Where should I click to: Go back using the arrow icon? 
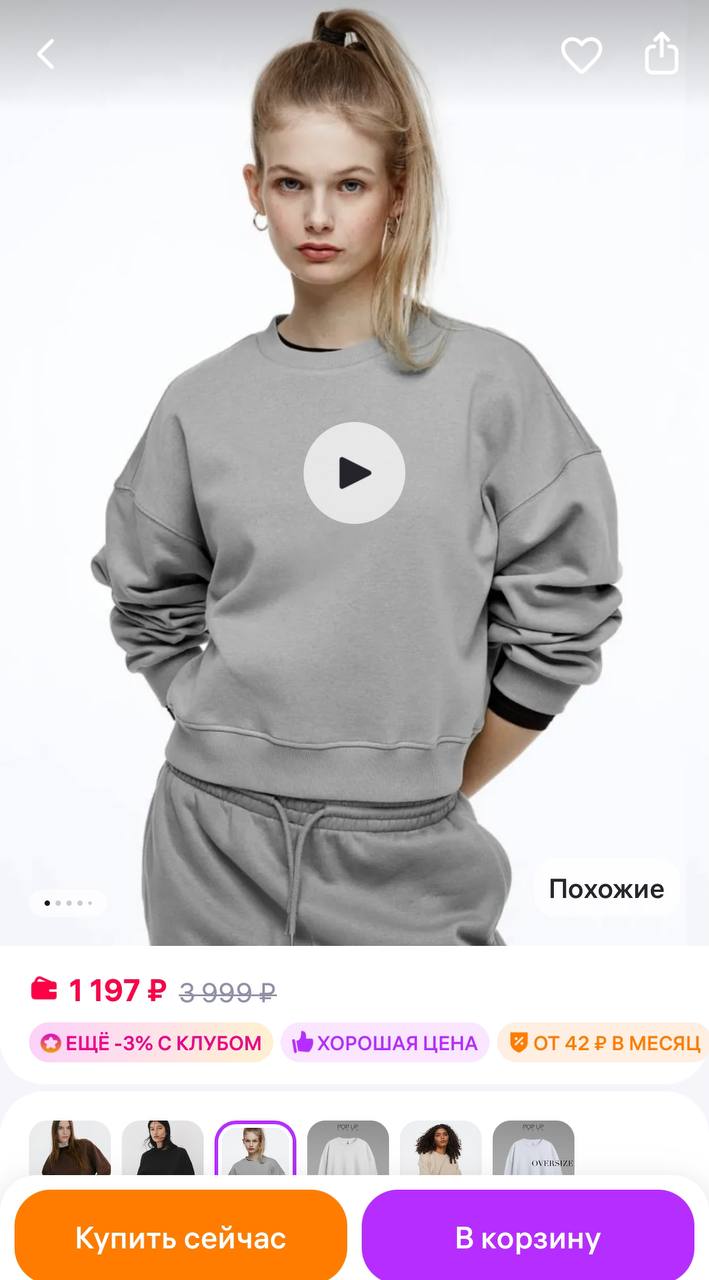coord(46,54)
